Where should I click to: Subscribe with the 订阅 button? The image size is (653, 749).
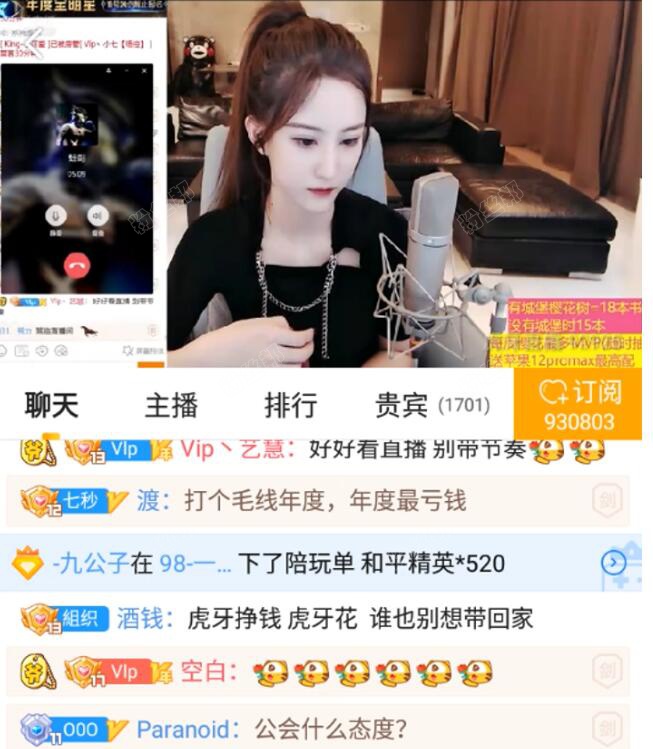click(579, 404)
